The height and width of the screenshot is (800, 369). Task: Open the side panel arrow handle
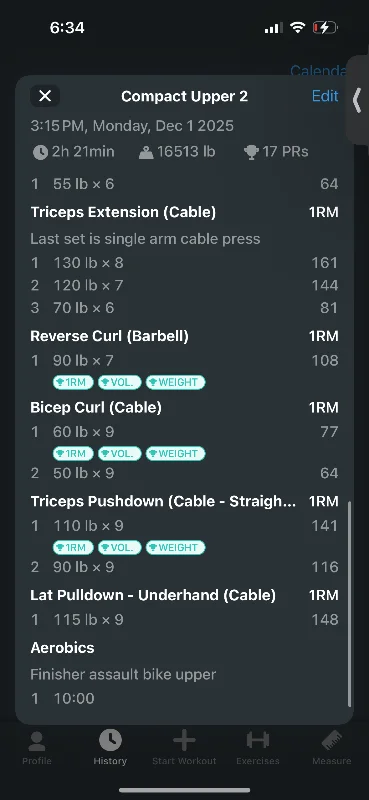[x=357, y=99]
